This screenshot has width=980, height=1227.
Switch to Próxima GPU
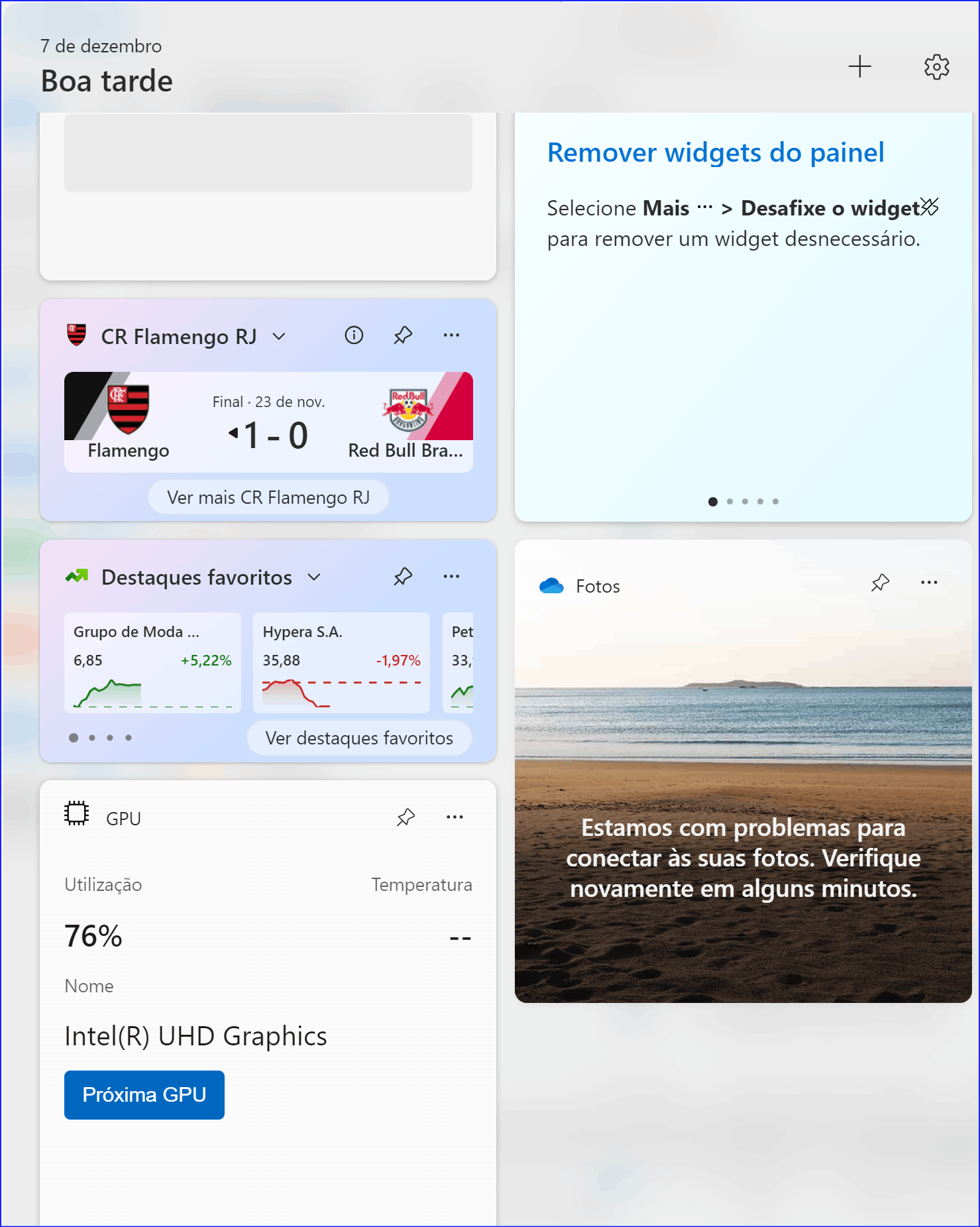144,1095
